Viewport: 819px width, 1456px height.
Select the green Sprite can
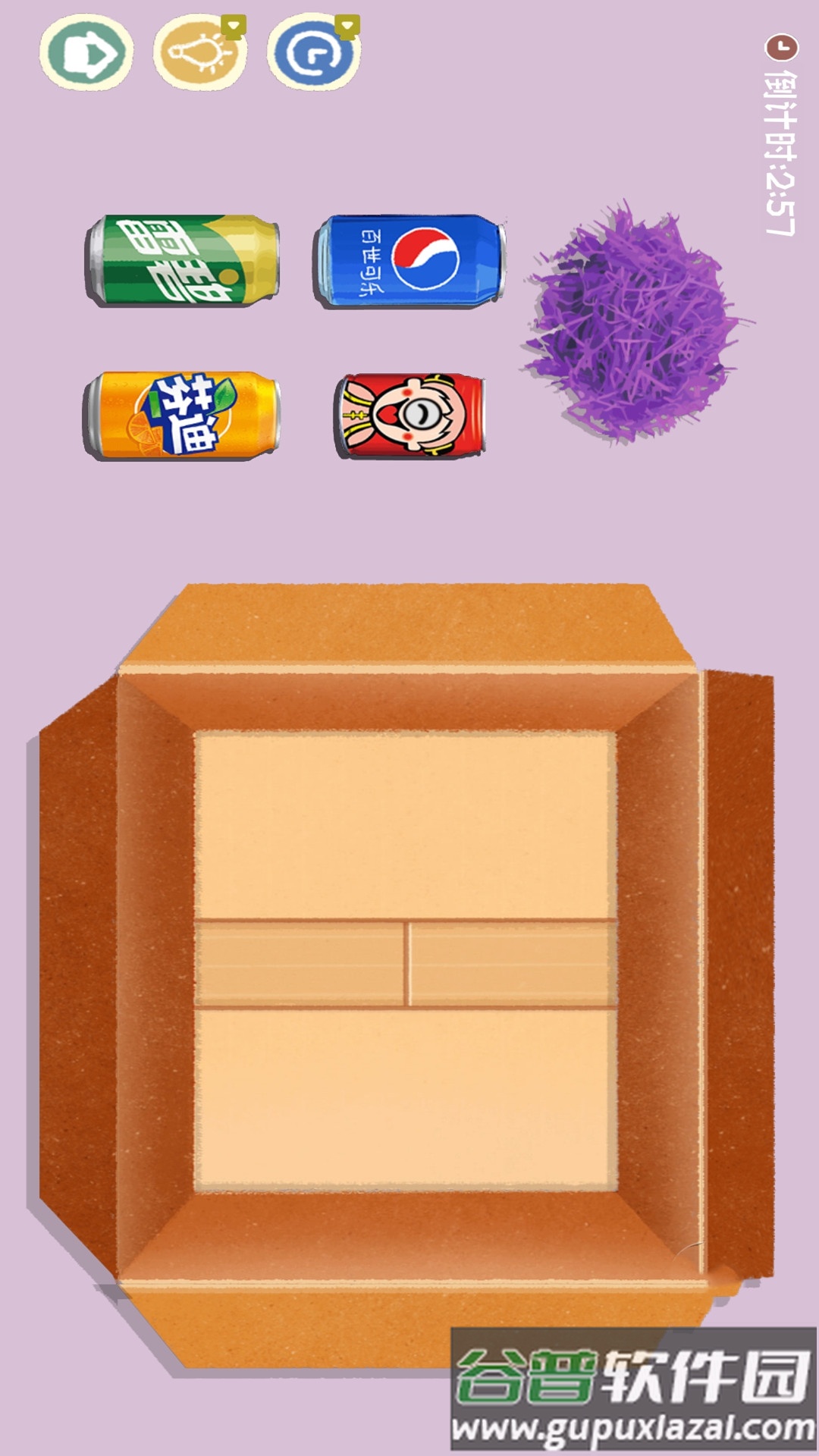(x=184, y=260)
